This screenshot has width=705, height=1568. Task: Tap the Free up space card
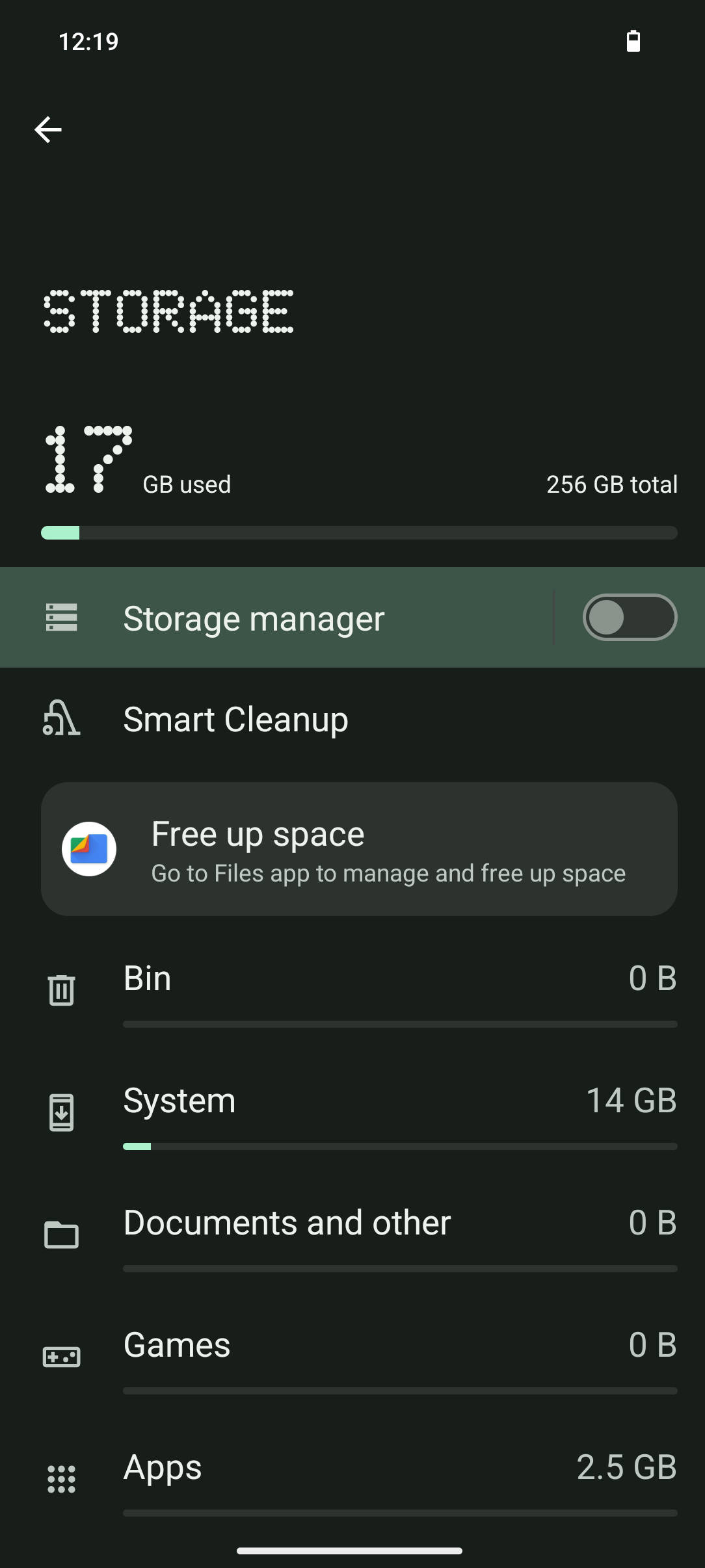358,848
